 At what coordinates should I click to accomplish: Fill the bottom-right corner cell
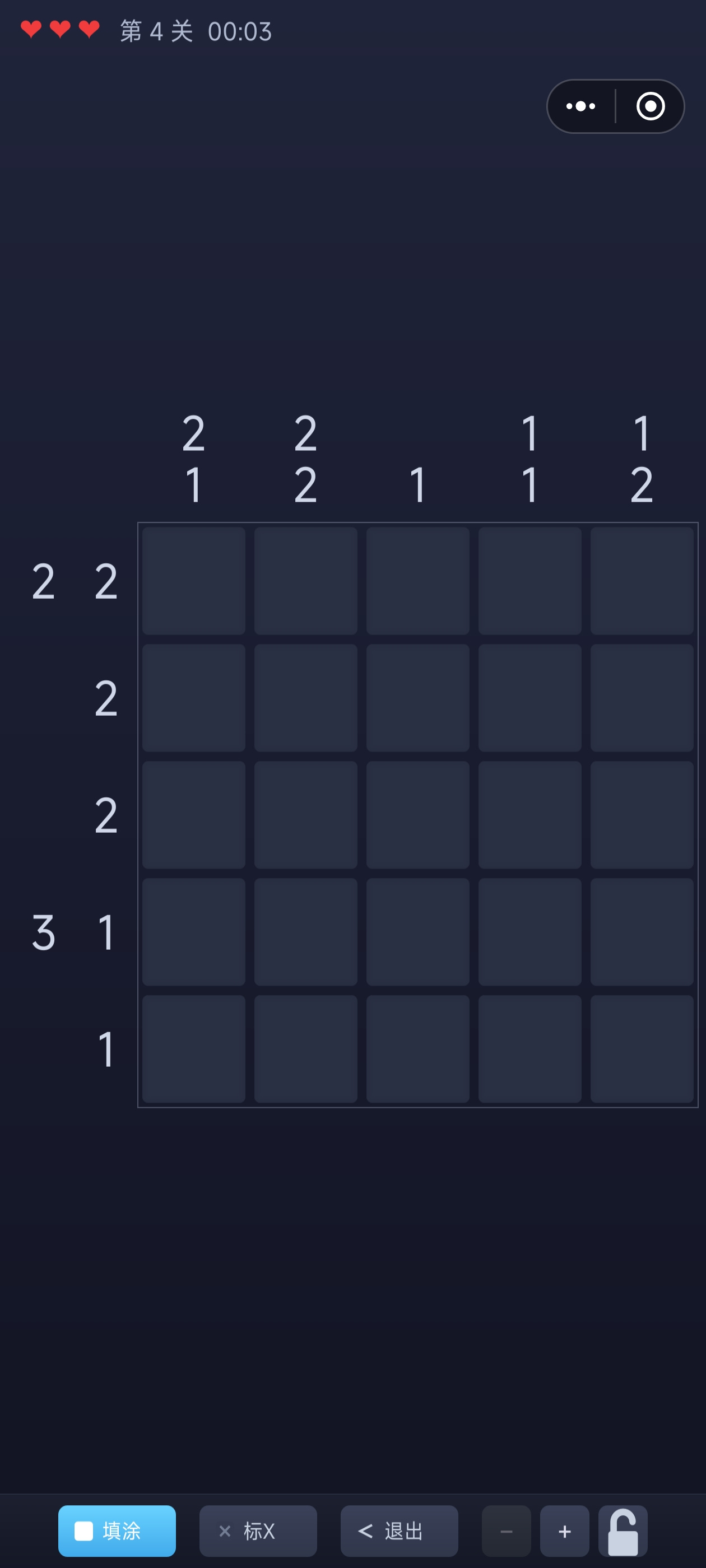coord(642,1048)
